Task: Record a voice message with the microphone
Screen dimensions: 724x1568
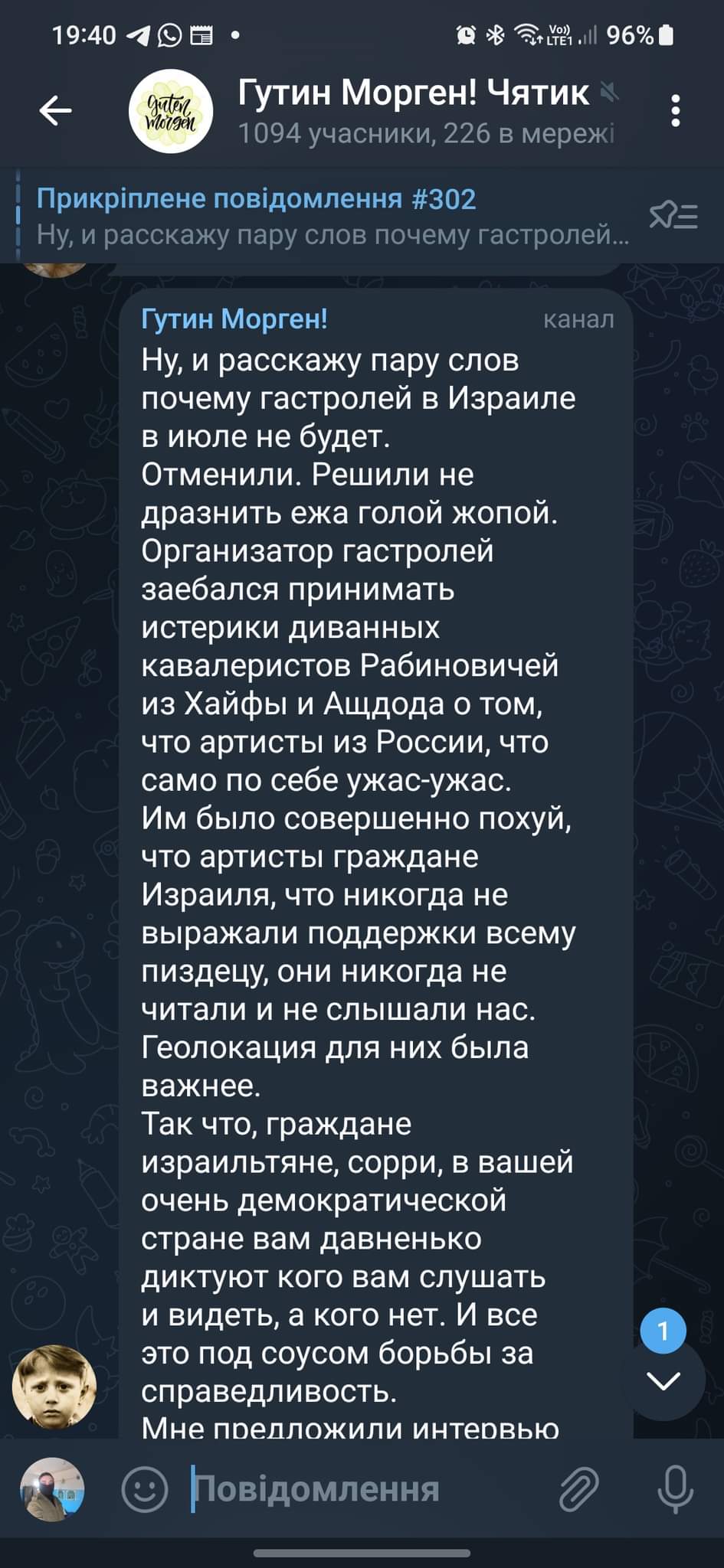Action: click(675, 1489)
